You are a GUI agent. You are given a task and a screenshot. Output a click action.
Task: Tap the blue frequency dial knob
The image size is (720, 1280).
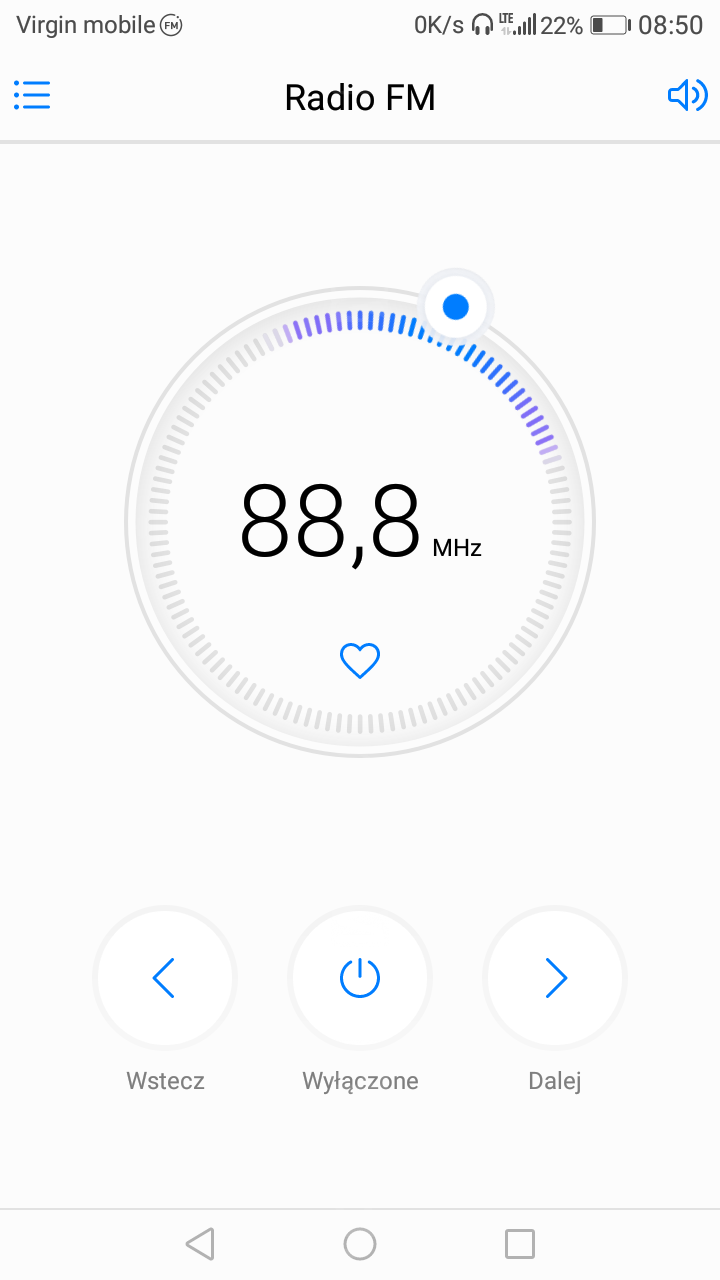click(456, 306)
